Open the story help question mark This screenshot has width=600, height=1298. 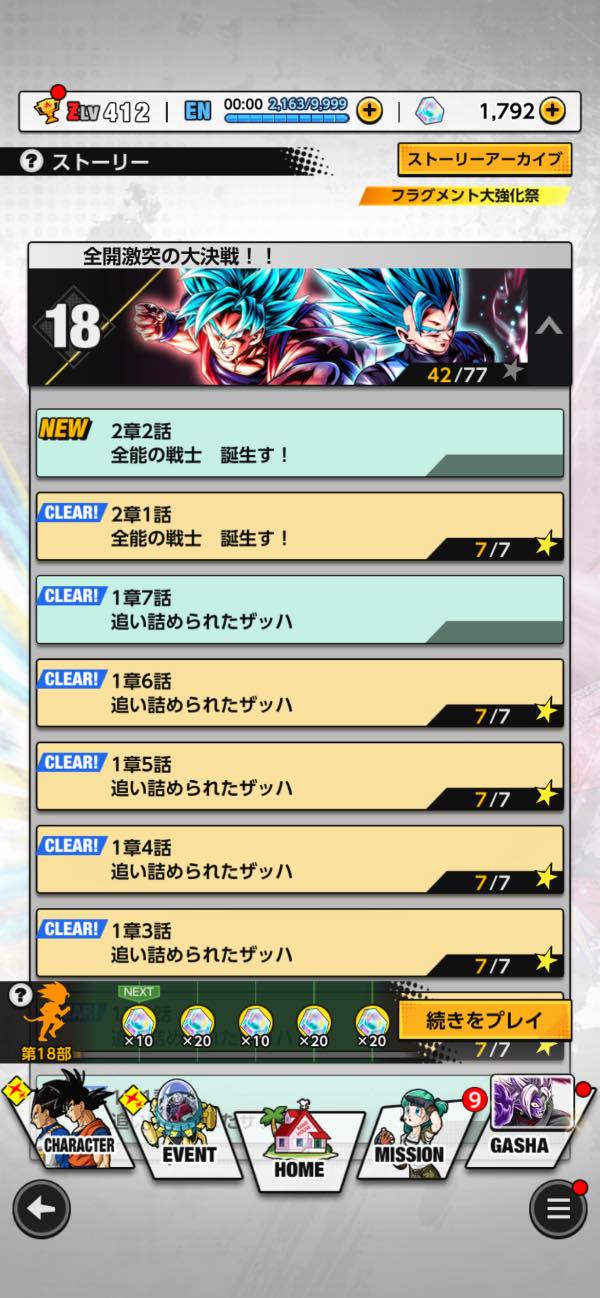33,161
